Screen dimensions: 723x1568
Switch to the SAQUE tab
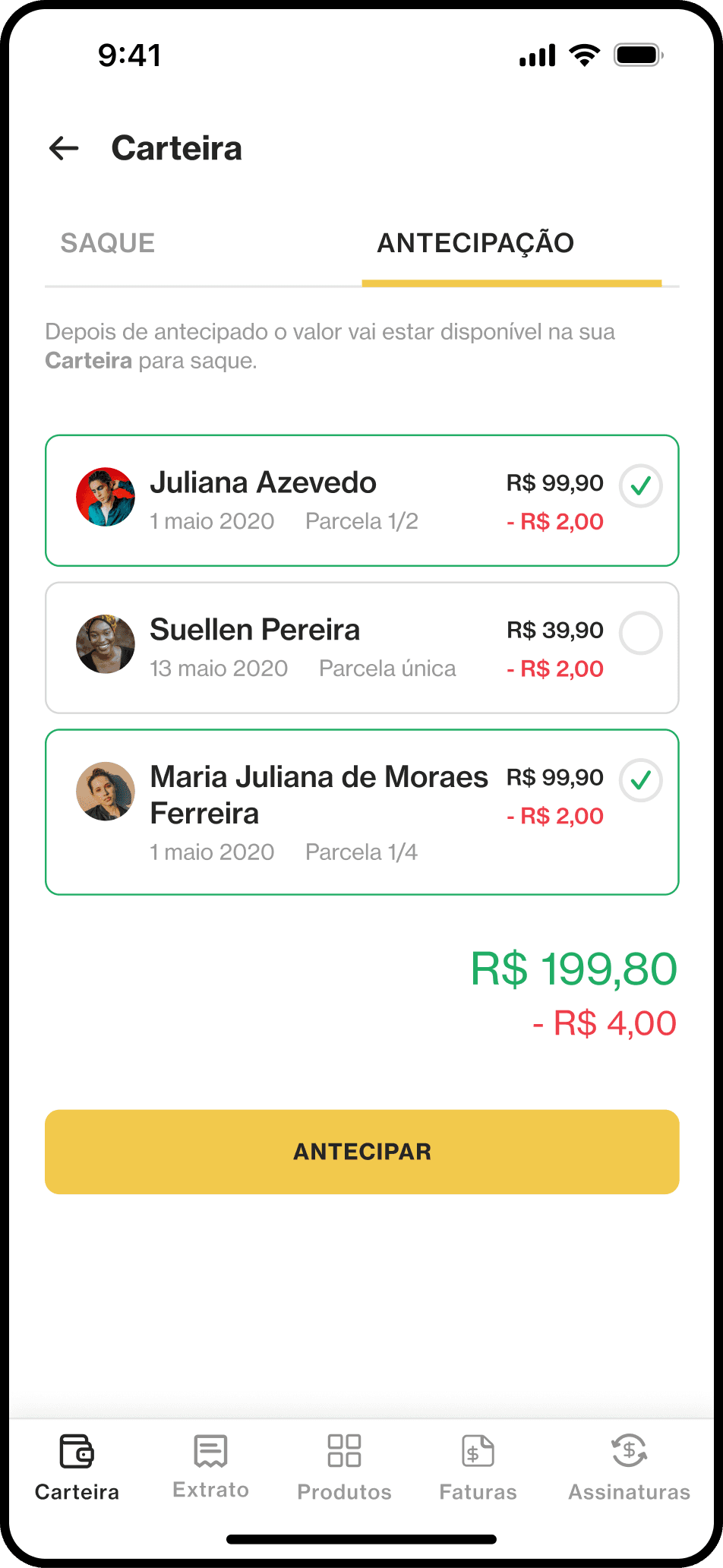click(108, 243)
